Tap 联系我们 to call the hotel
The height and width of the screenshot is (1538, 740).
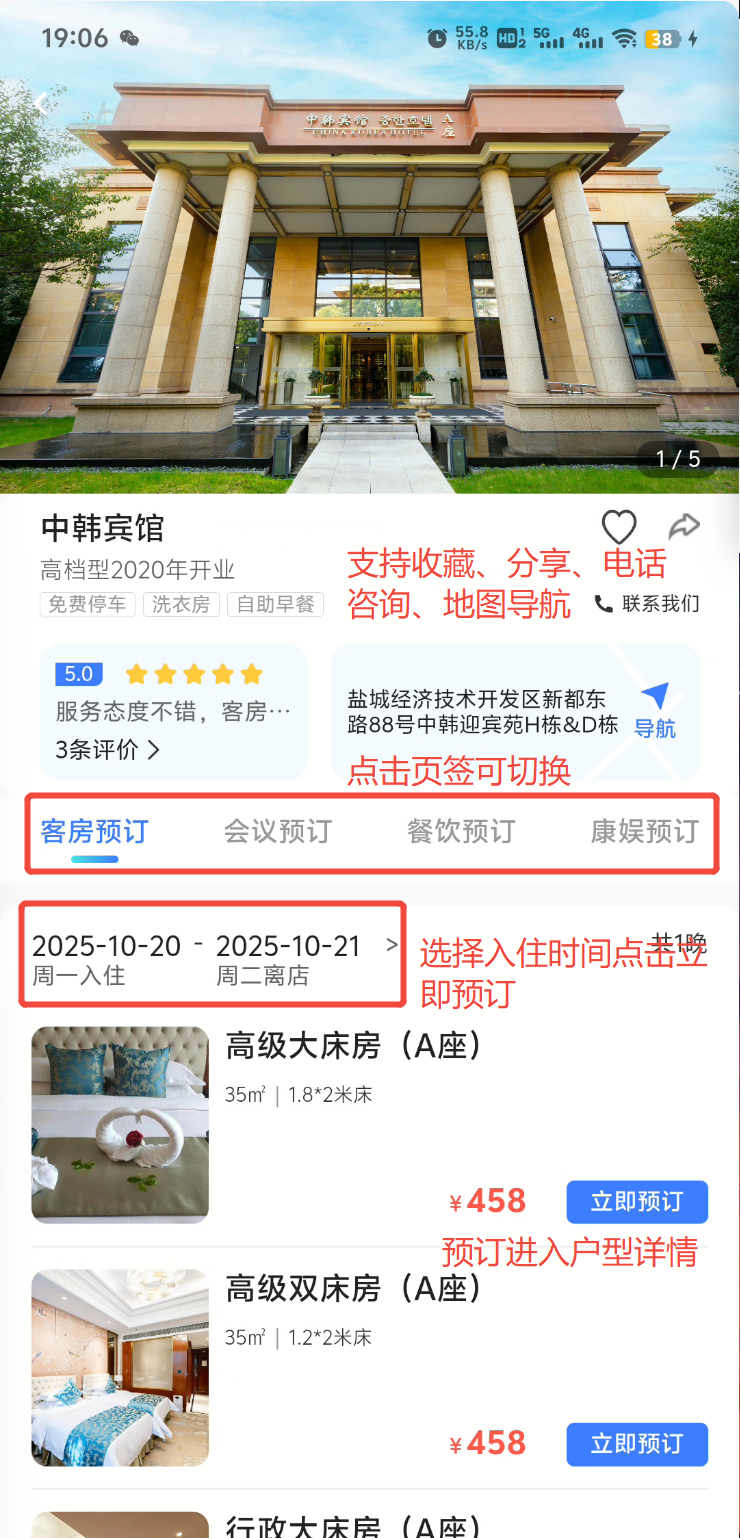coord(648,603)
